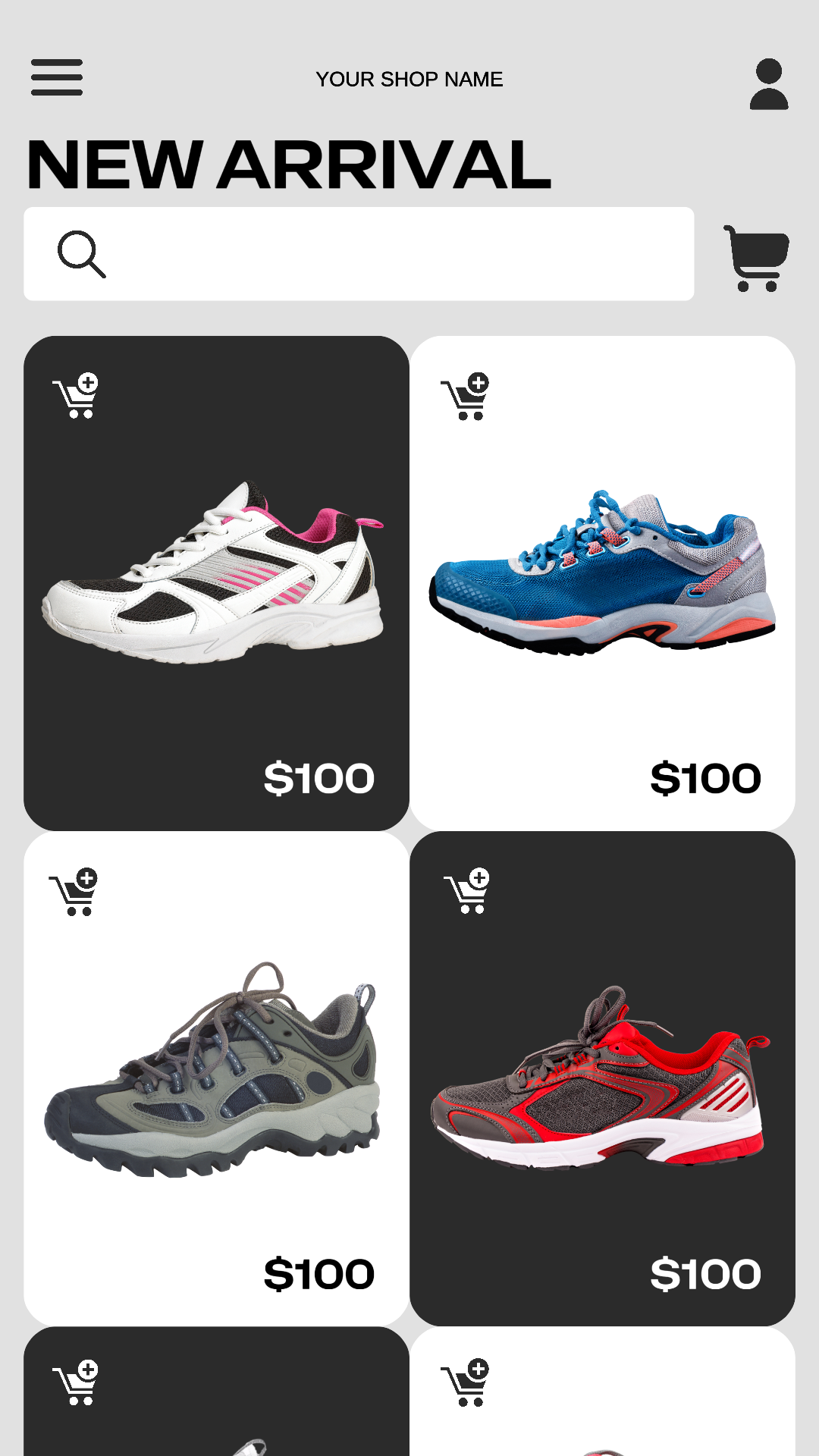Image resolution: width=819 pixels, height=1456 pixels.
Task: Open the user profile icon
Action: click(769, 84)
